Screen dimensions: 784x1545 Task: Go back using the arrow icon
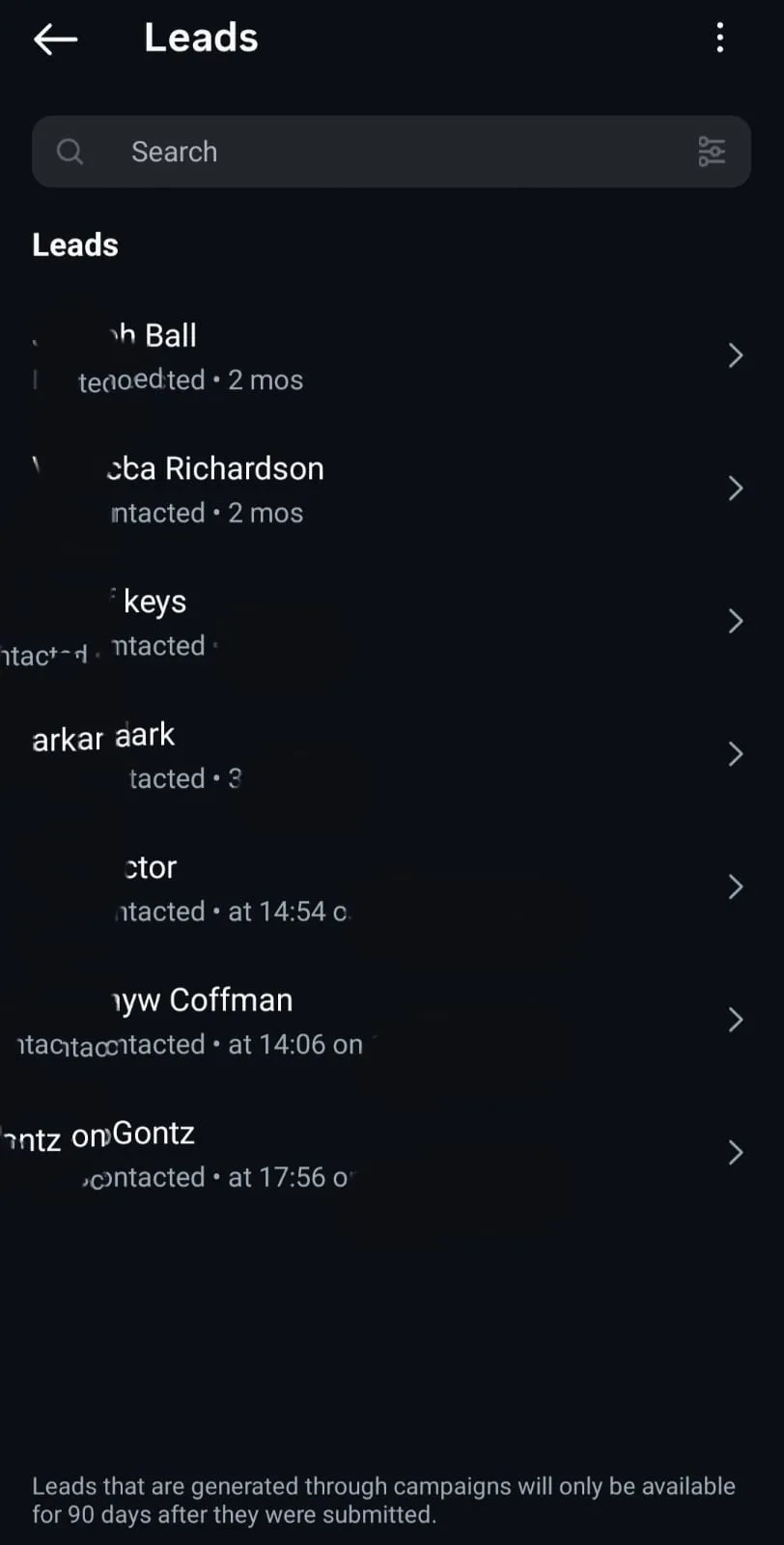coord(55,39)
